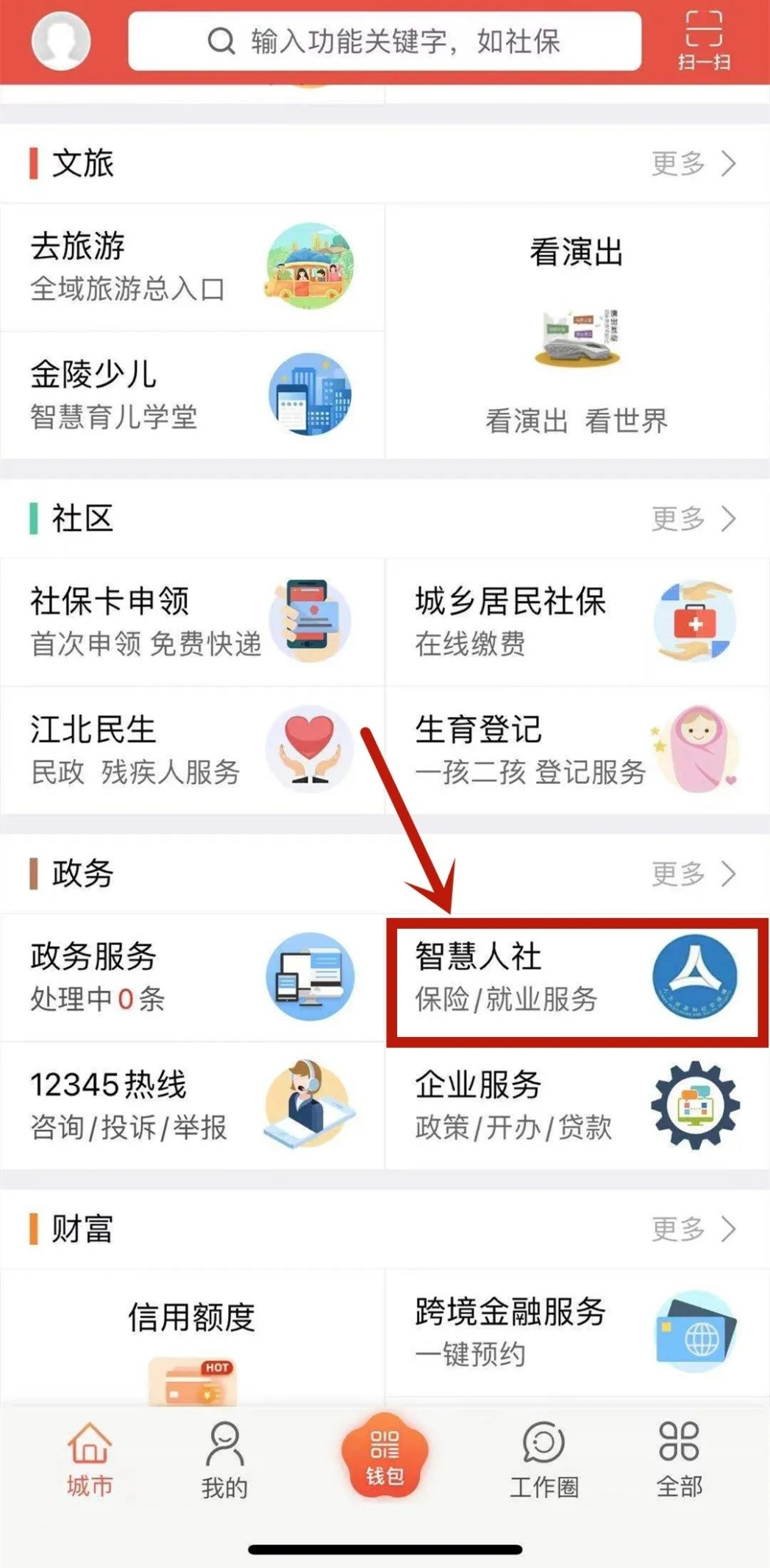The height and width of the screenshot is (1568, 770).
Task: Open the 去旅游 travel entry
Action: [191, 267]
